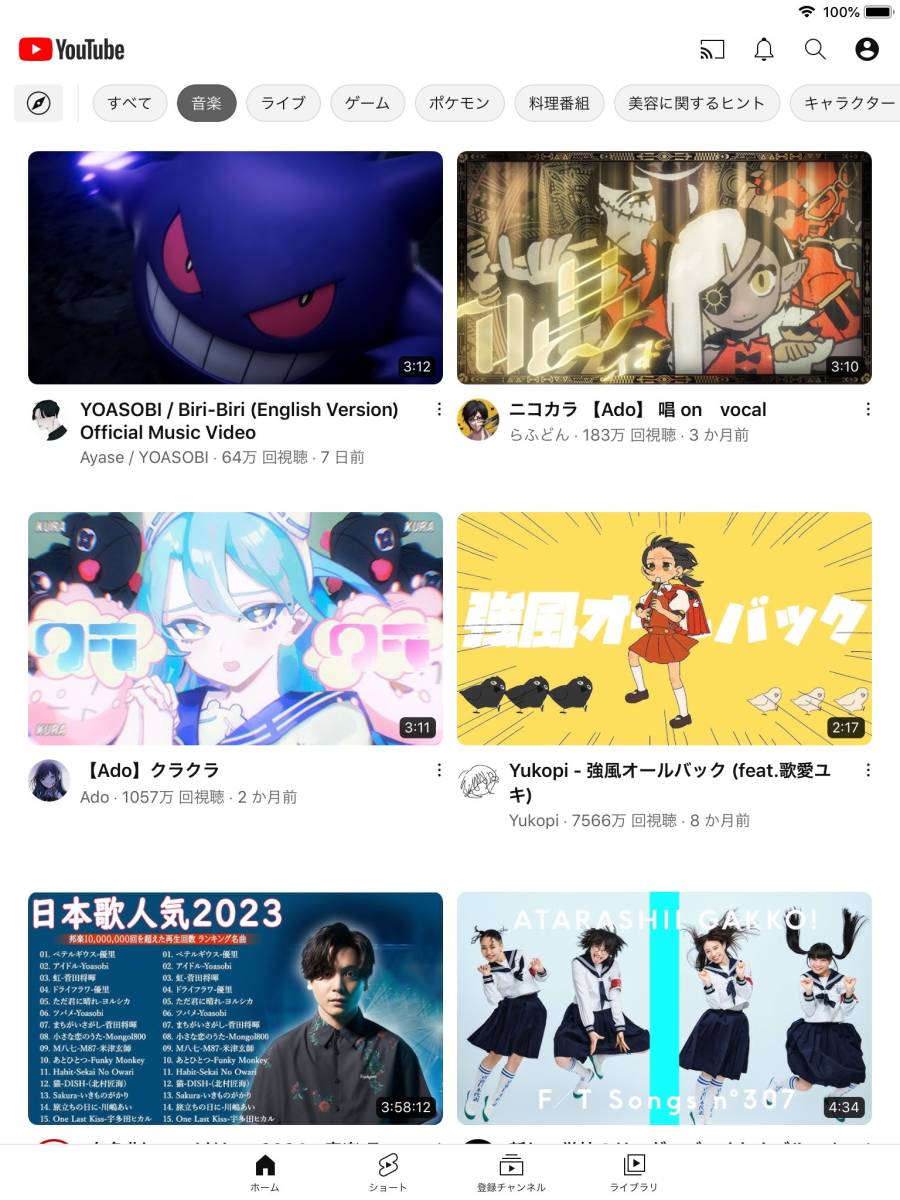Open the account profile icon
900x1200 pixels.
click(x=867, y=49)
